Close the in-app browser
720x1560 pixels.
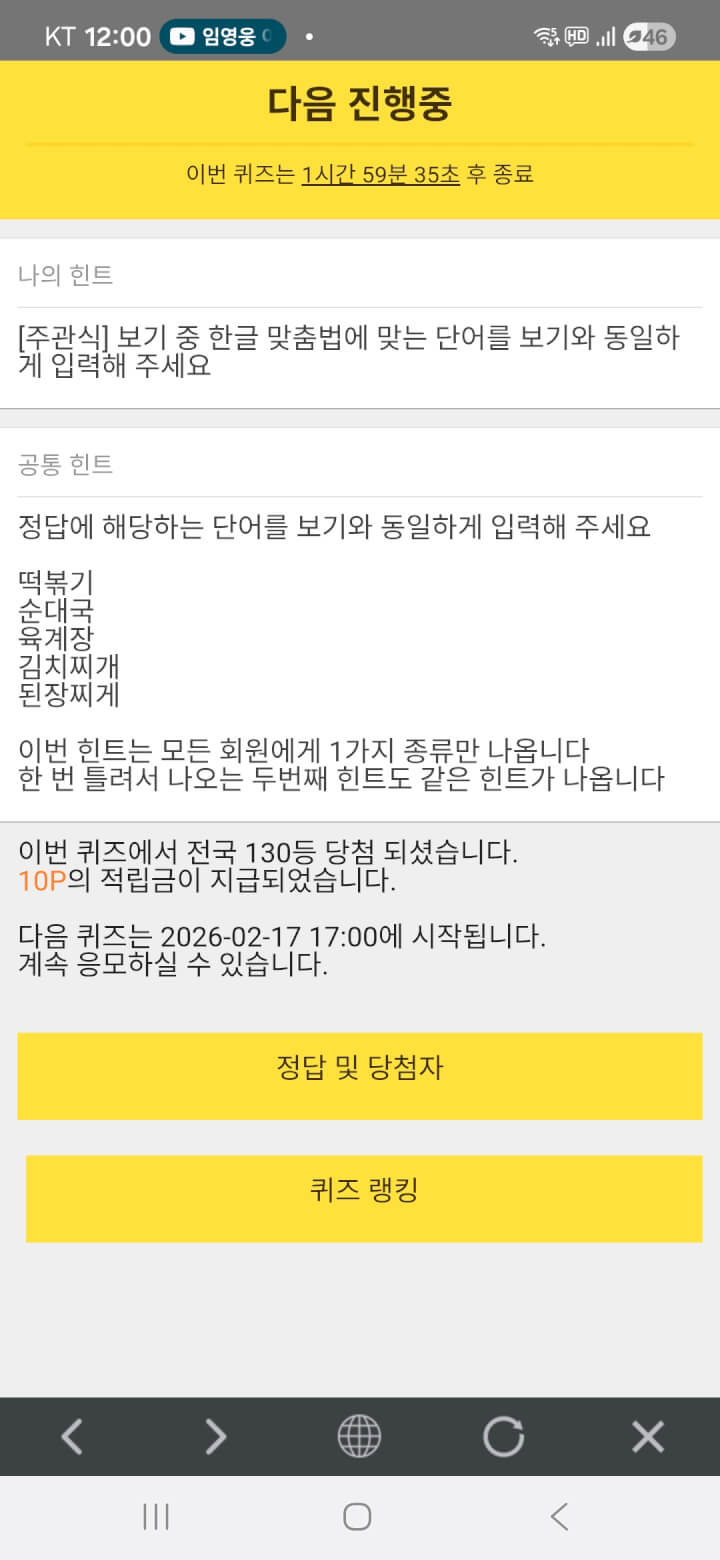click(647, 1437)
